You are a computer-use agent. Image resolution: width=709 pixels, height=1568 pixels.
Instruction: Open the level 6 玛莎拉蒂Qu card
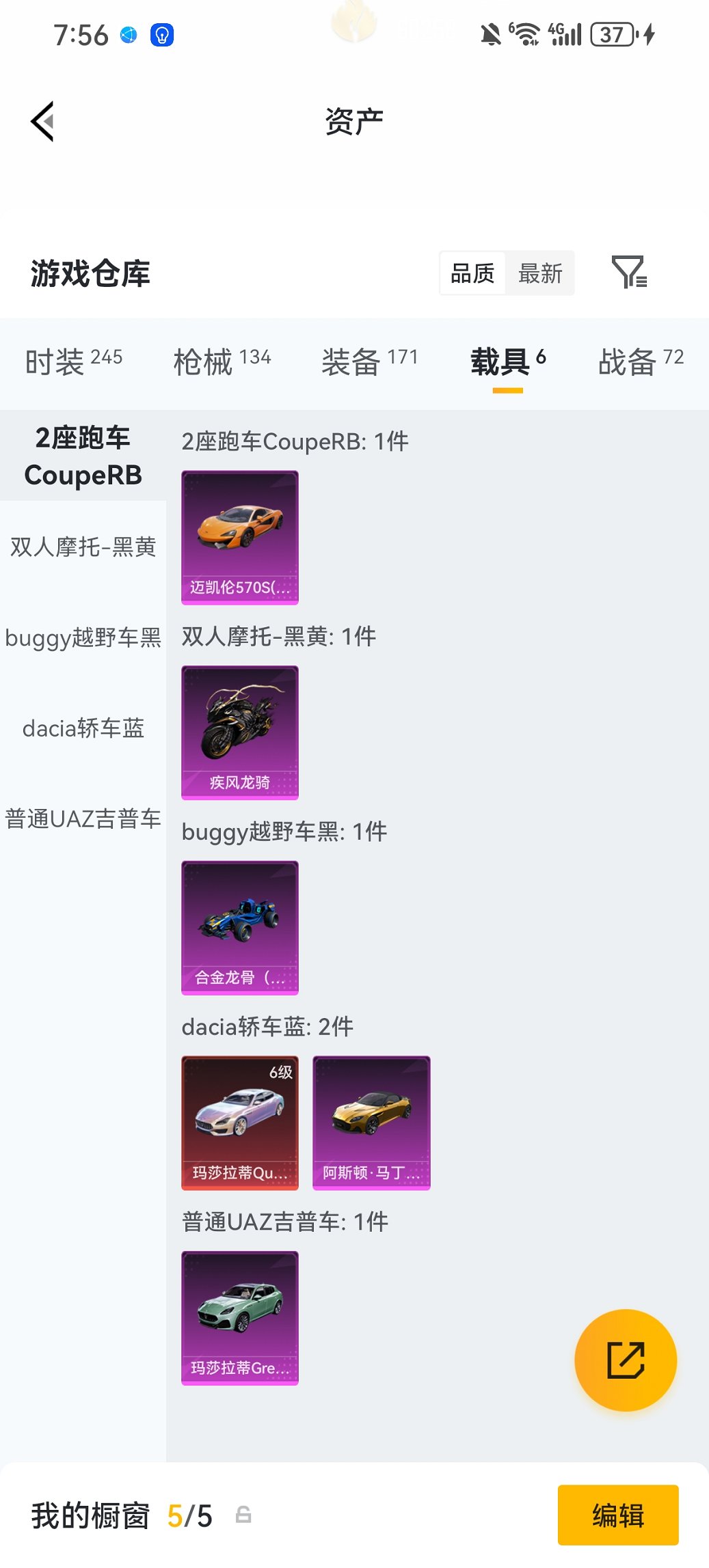pos(240,1123)
